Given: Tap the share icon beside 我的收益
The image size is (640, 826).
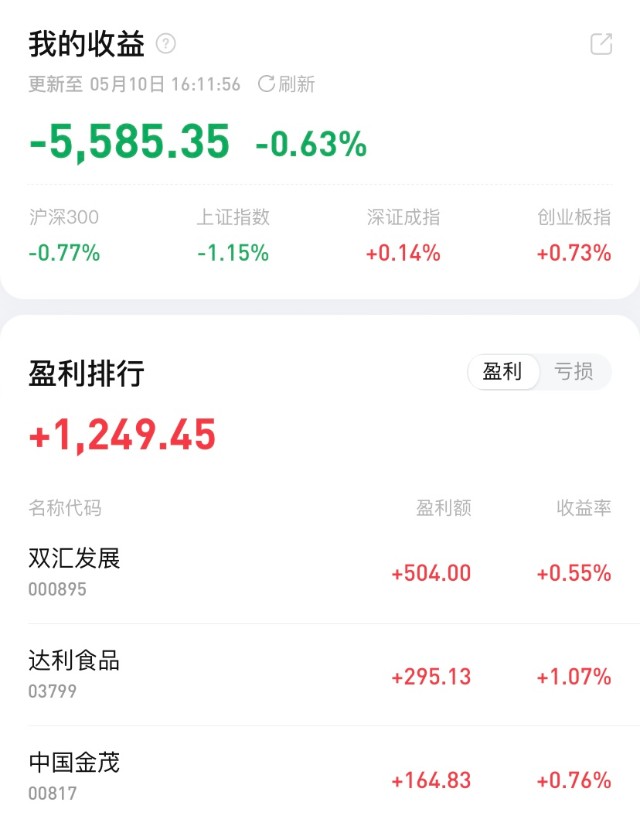Looking at the screenshot, I should tap(601, 44).
